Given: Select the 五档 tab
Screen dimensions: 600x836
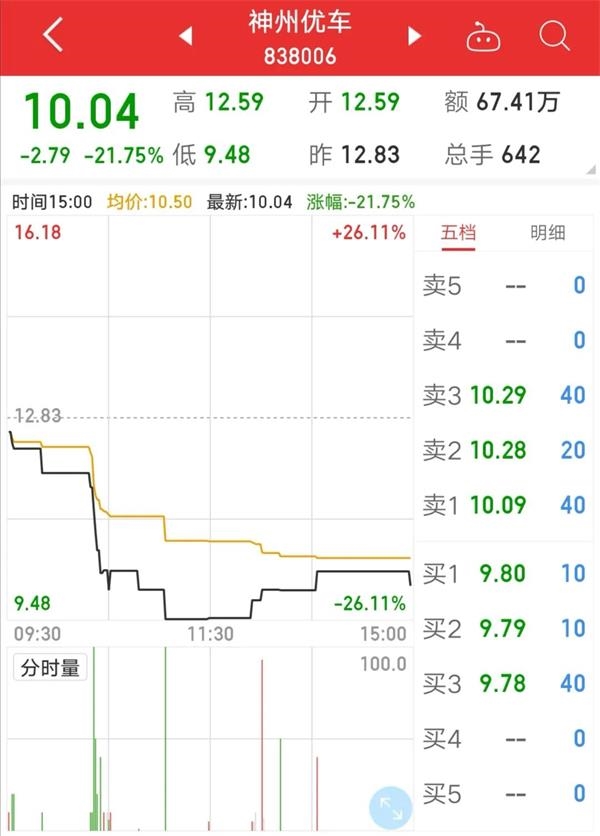Looking at the screenshot, I should (459, 234).
